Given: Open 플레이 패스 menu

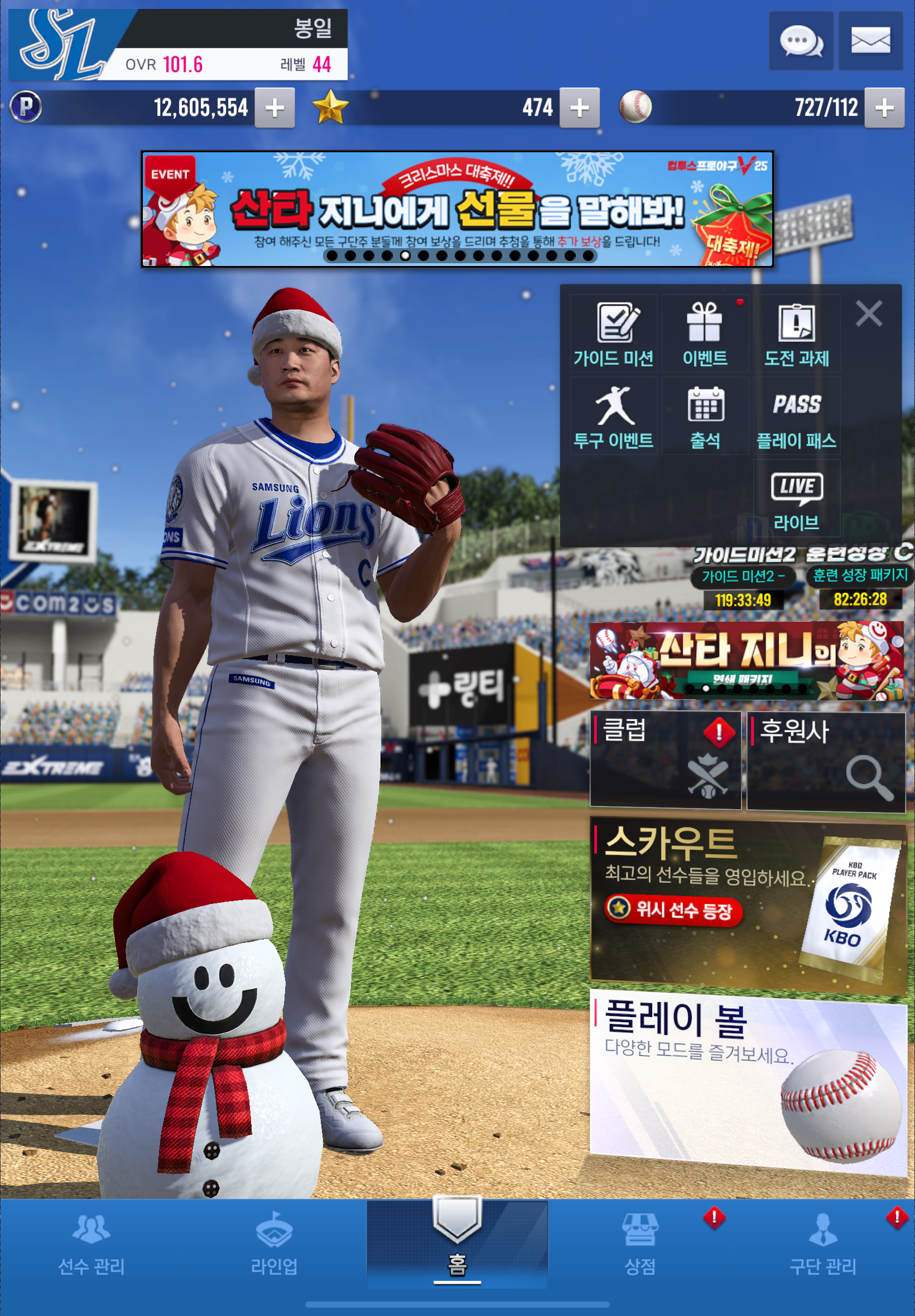Looking at the screenshot, I should (796, 417).
